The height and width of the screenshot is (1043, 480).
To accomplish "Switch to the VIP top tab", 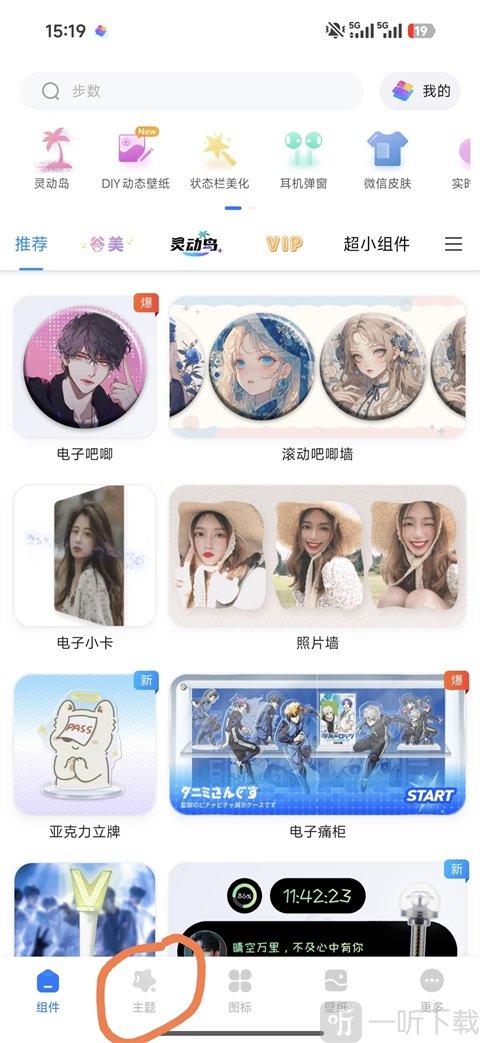I will pyautogui.click(x=285, y=244).
